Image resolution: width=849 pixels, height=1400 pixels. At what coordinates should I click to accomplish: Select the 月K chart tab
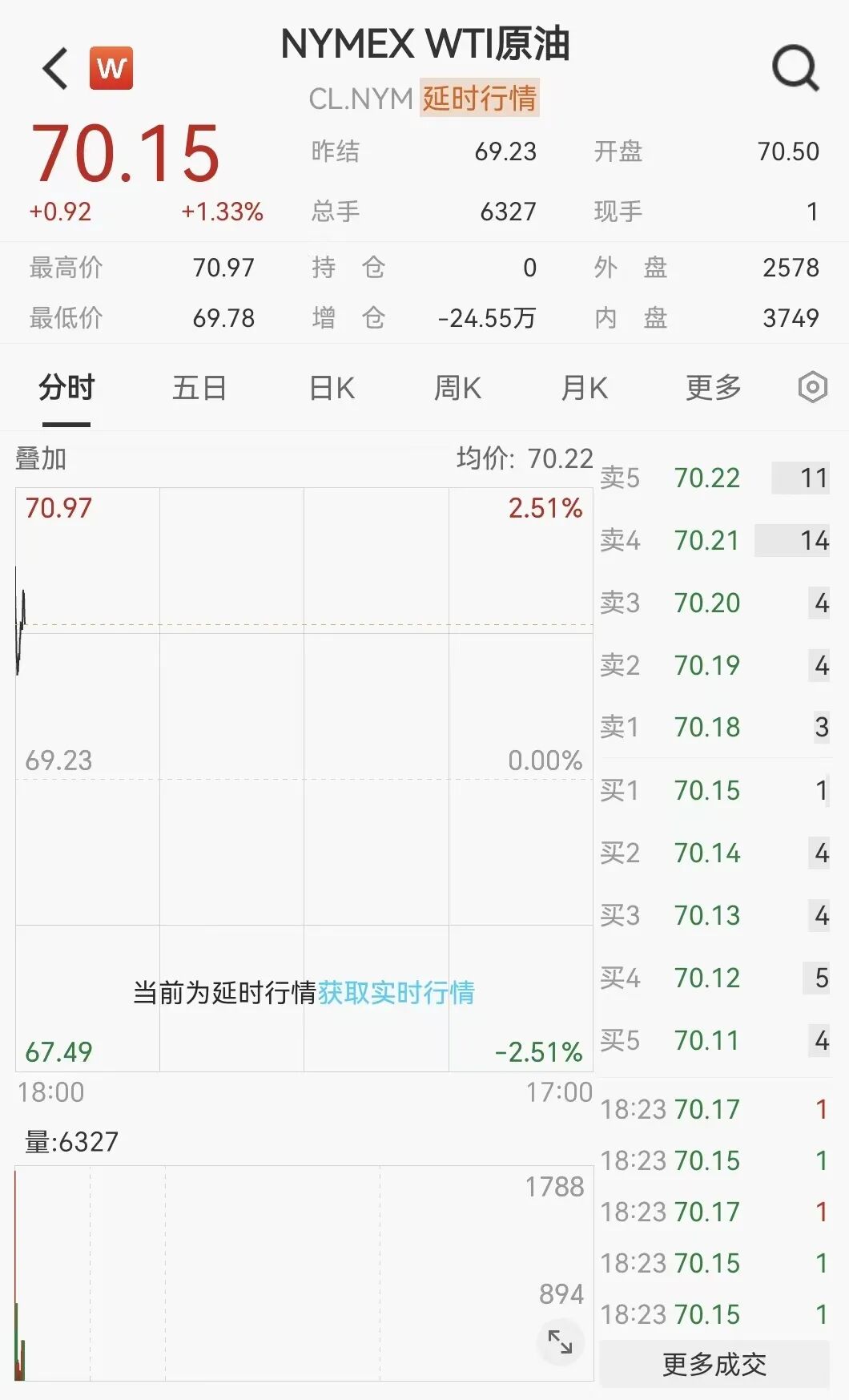[585, 388]
